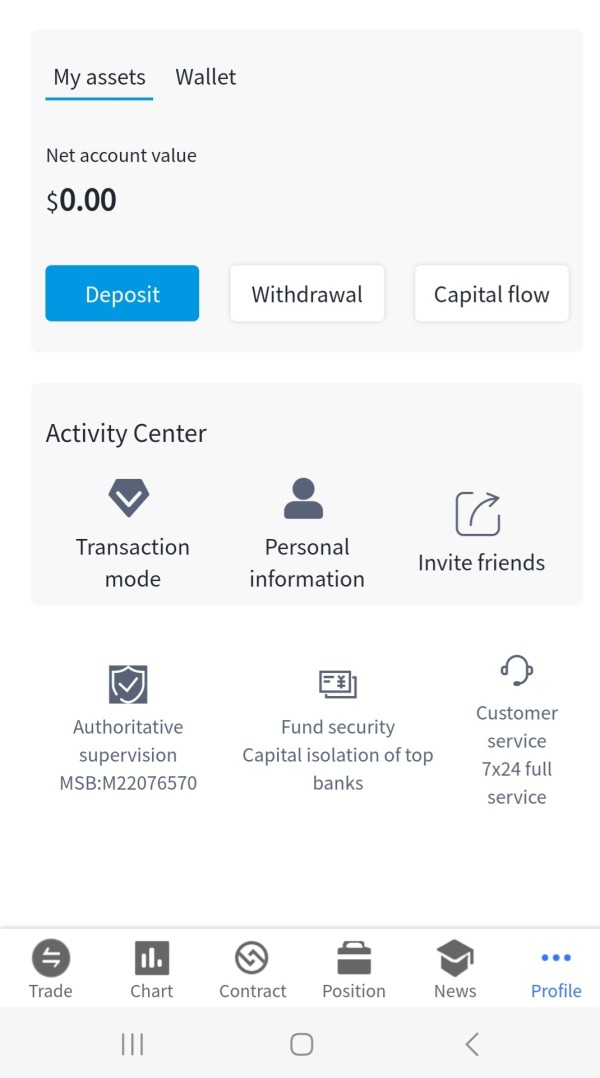This screenshot has width=600, height=1078.
Task: Tap the blue Deposit button
Action: pos(122,294)
